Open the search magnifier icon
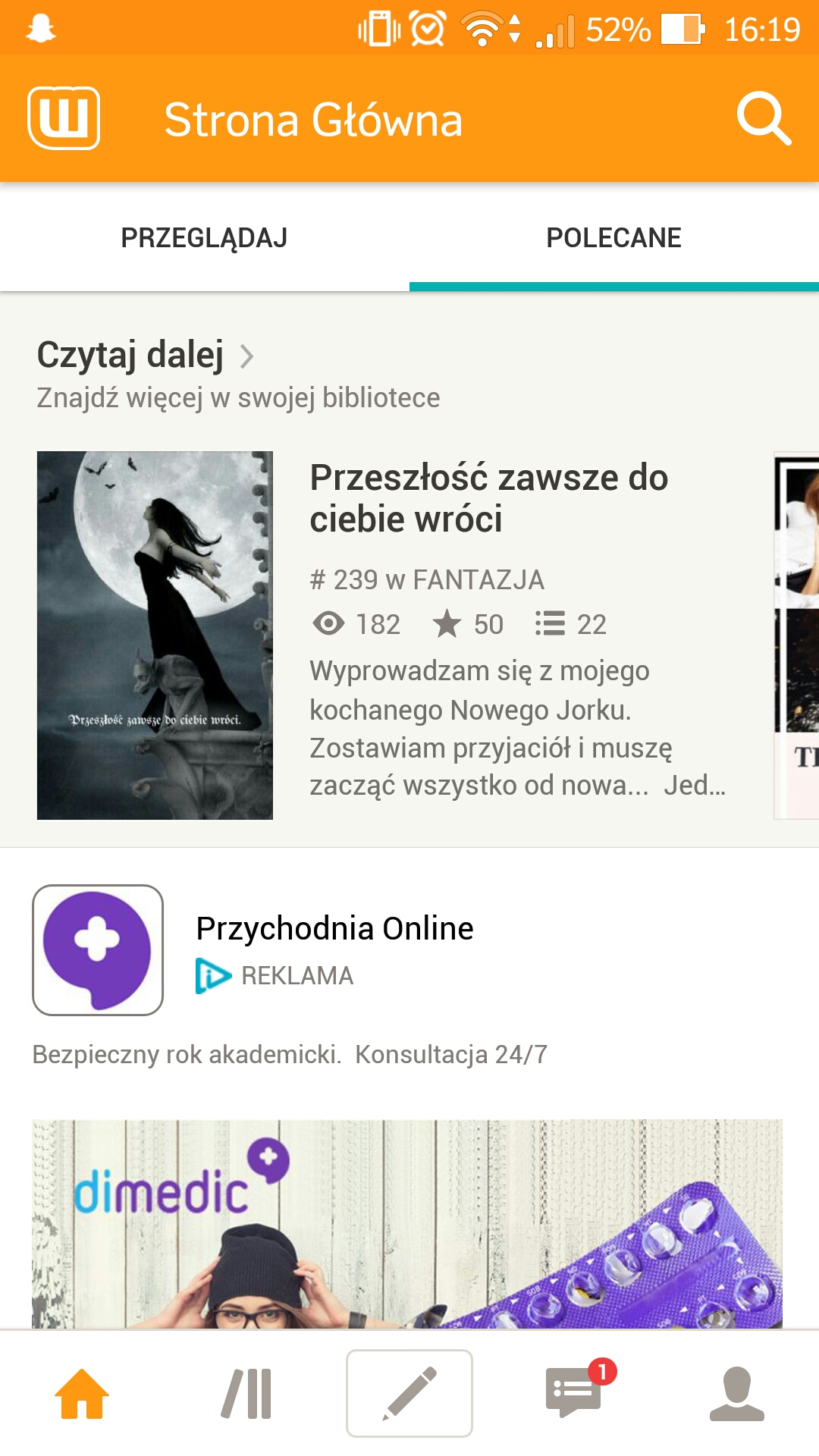Image resolution: width=819 pixels, height=1456 pixels. 763,119
